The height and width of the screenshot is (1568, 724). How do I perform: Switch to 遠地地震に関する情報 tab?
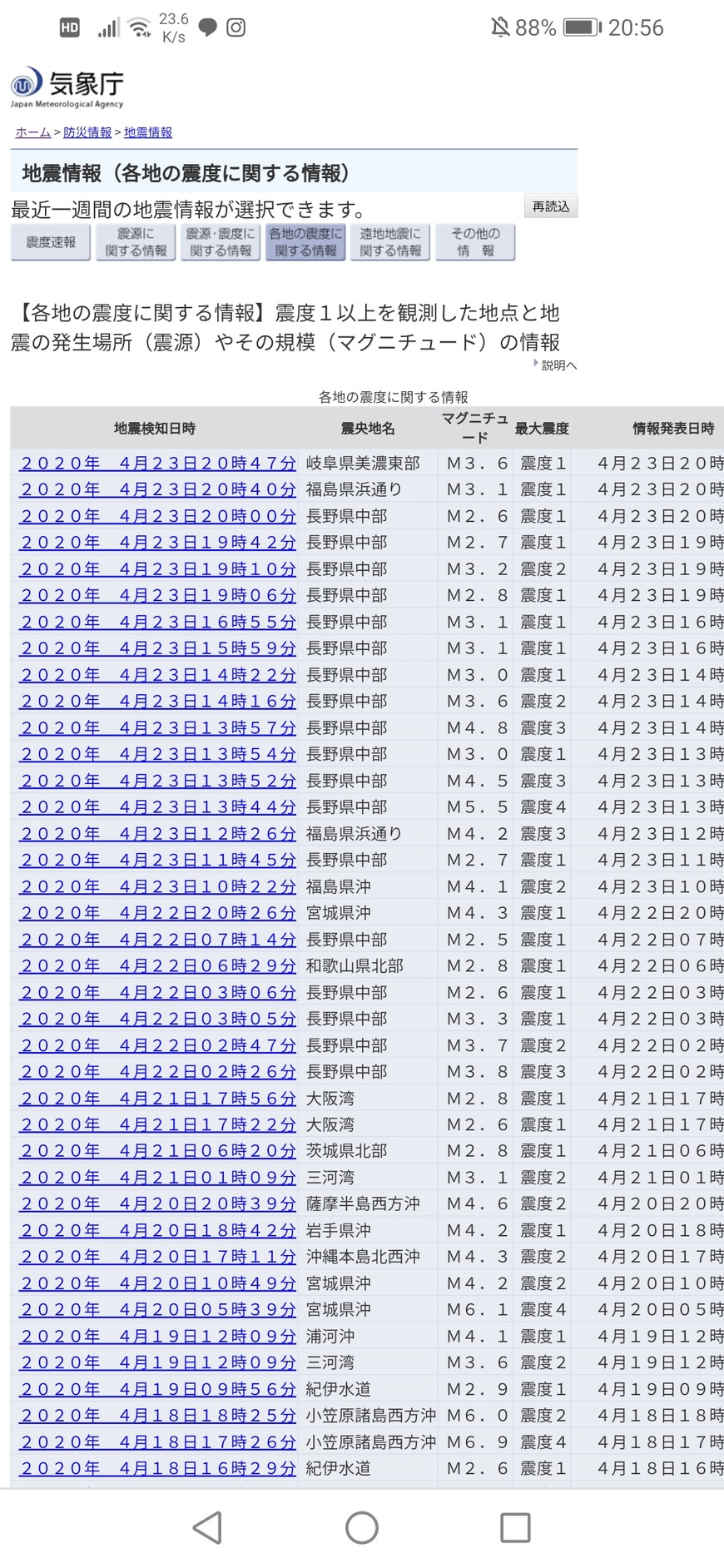pyautogui.click(x=390, y=242)
